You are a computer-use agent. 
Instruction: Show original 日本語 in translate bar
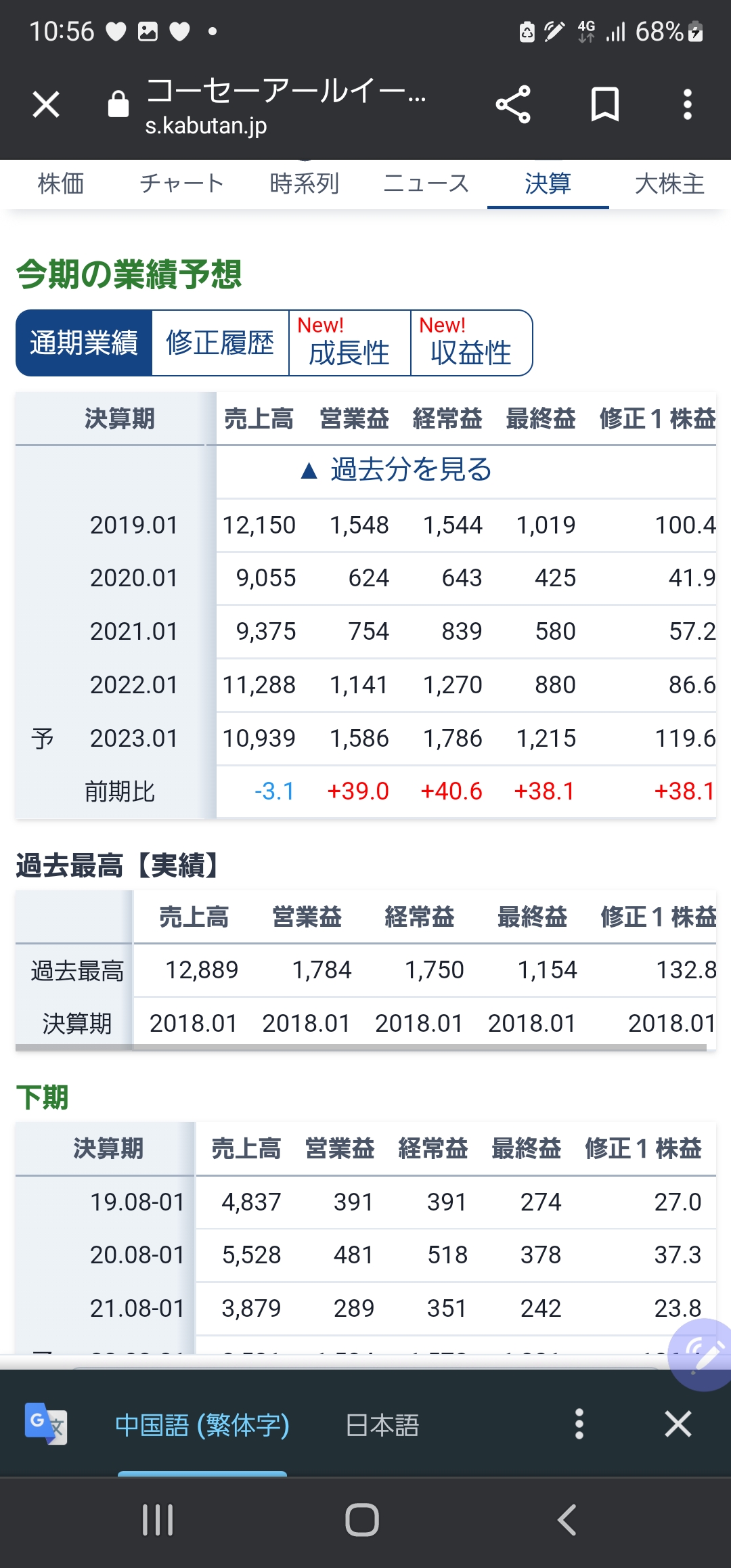382,1425
